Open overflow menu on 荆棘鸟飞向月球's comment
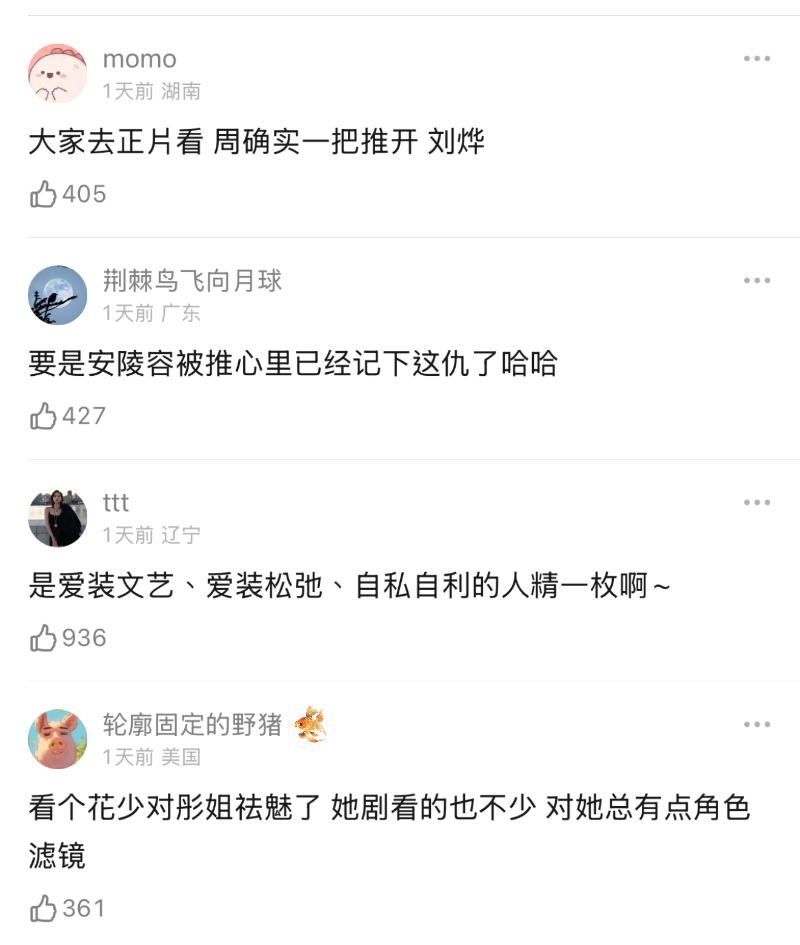 click(x=757, y=281)
